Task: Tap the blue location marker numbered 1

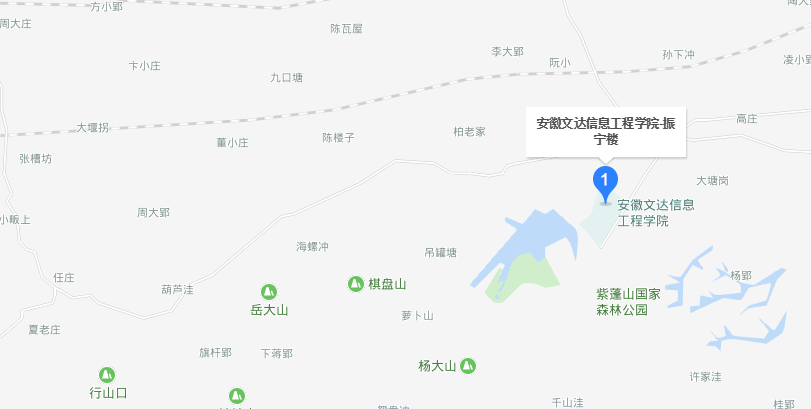Action: pos(605,181)
